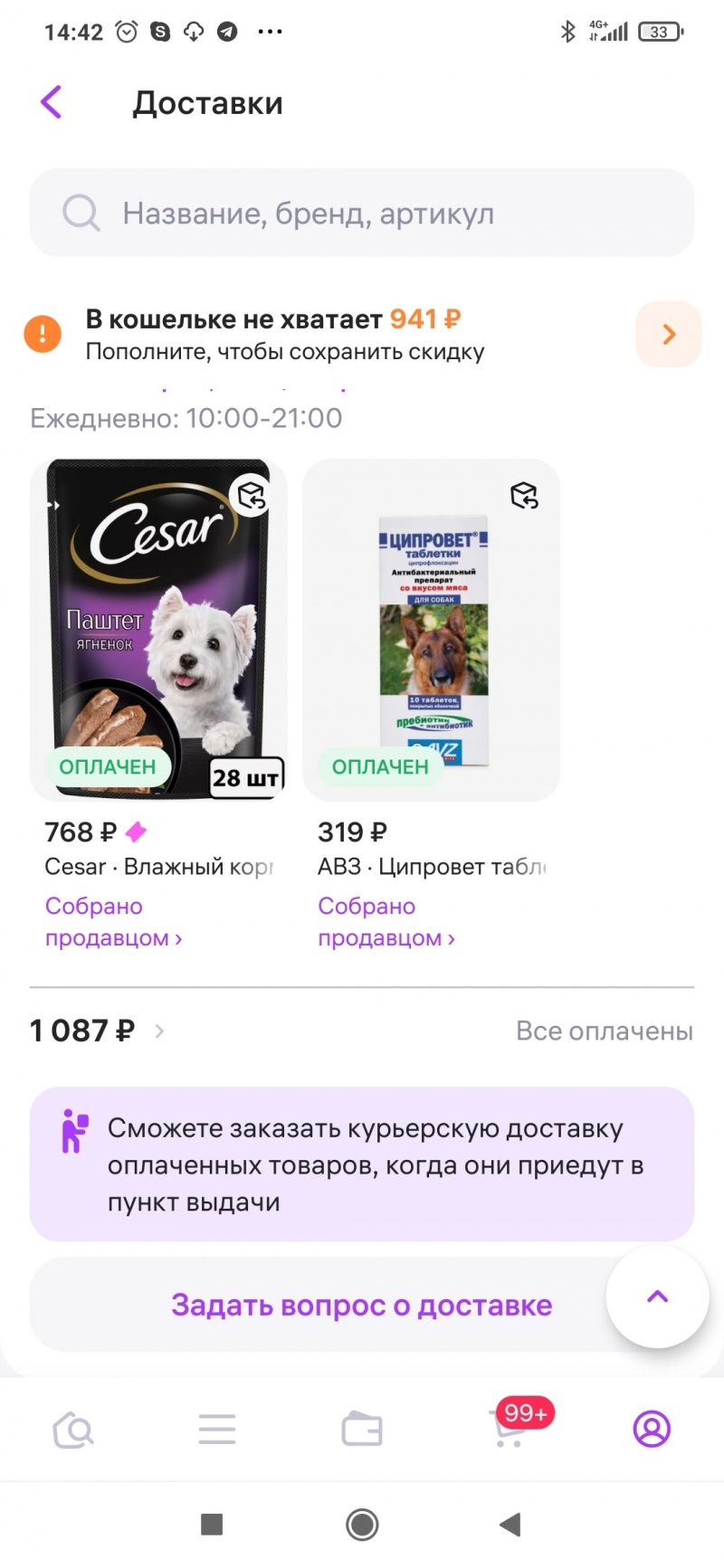Open the search field Название, бренд, артикул

point(362,214)
